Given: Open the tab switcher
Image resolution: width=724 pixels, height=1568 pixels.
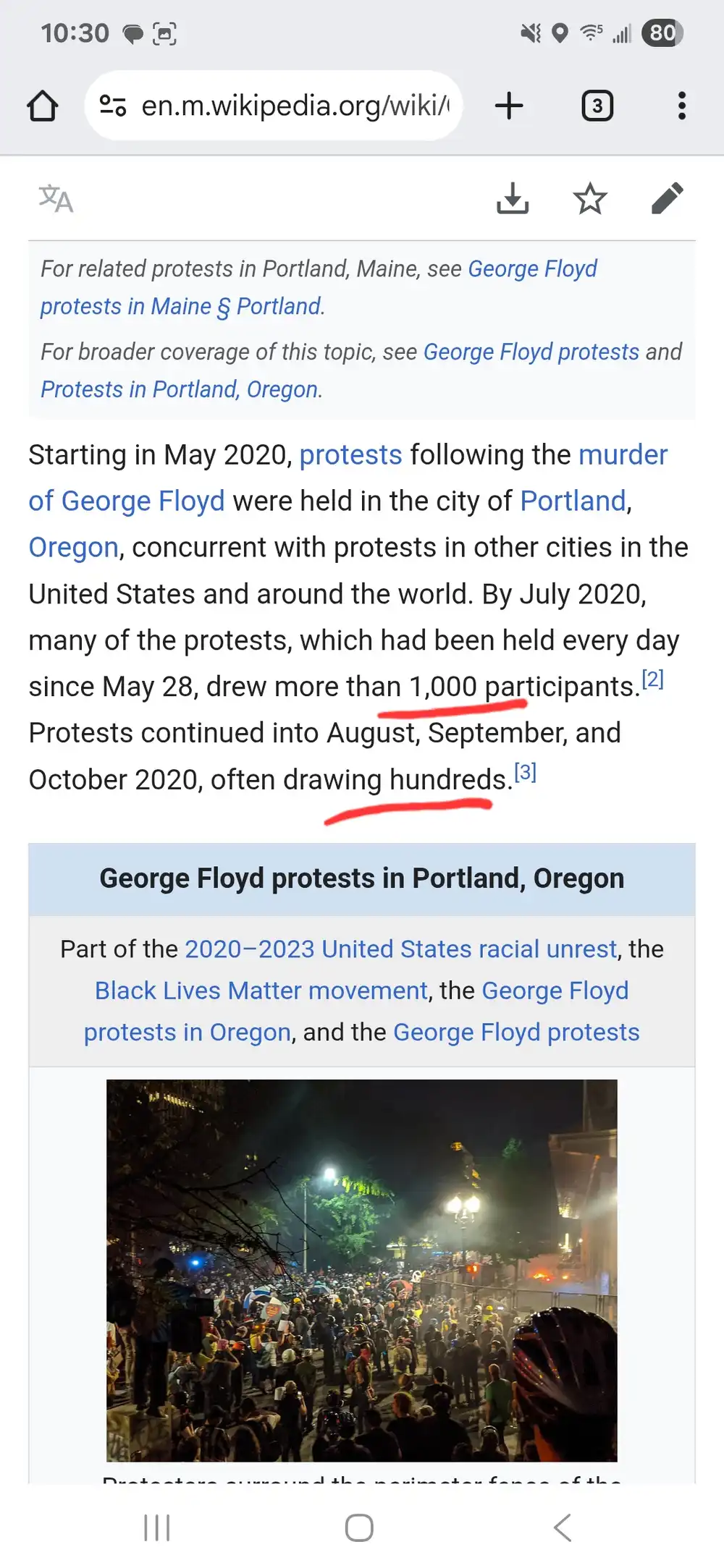Looking at the screenshot, I should 597,106.
